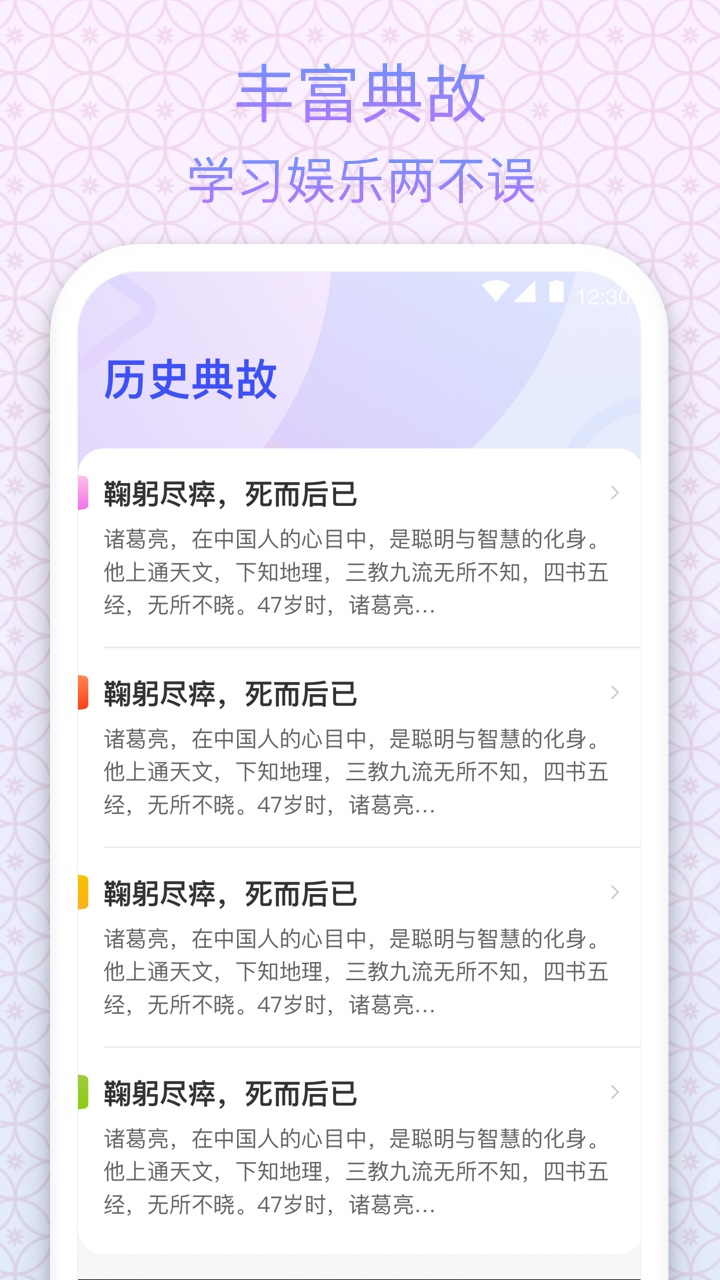720x1280 pixels.
Task: Tap the Wi-Fi icon in the status bar
Action: tap(497, 291)
